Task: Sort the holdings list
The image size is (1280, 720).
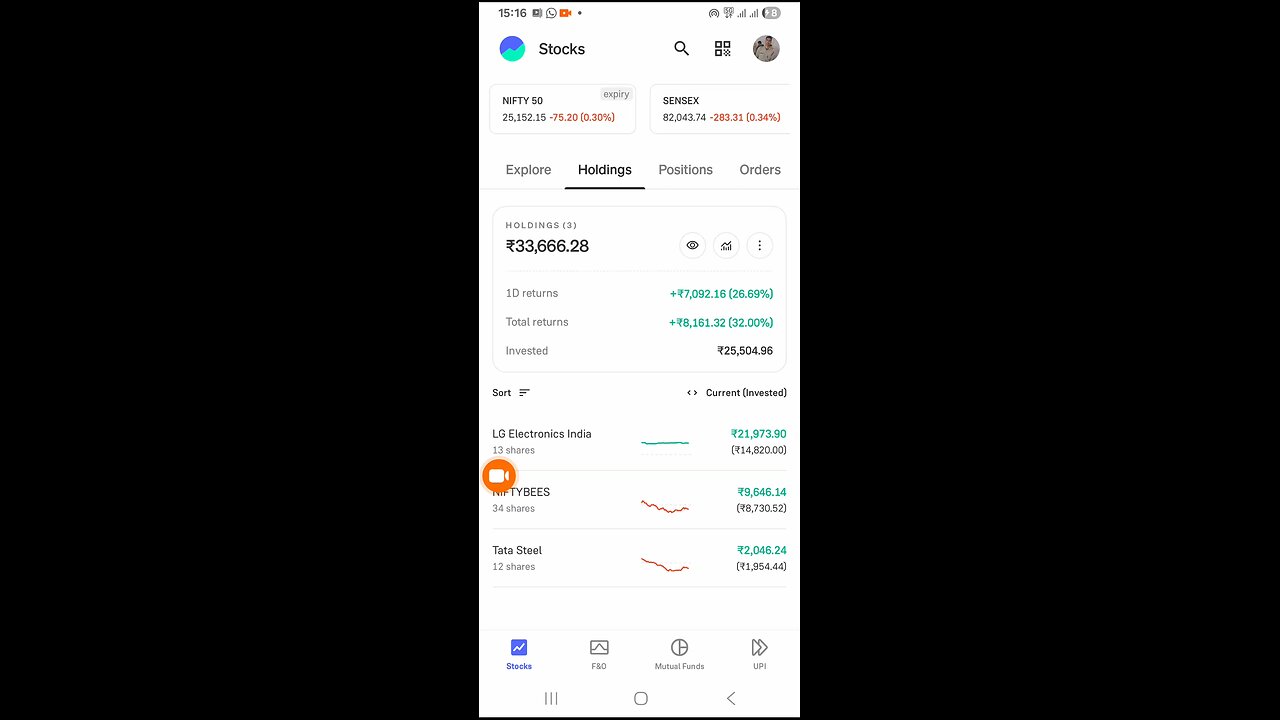Action: click(511, 393)
